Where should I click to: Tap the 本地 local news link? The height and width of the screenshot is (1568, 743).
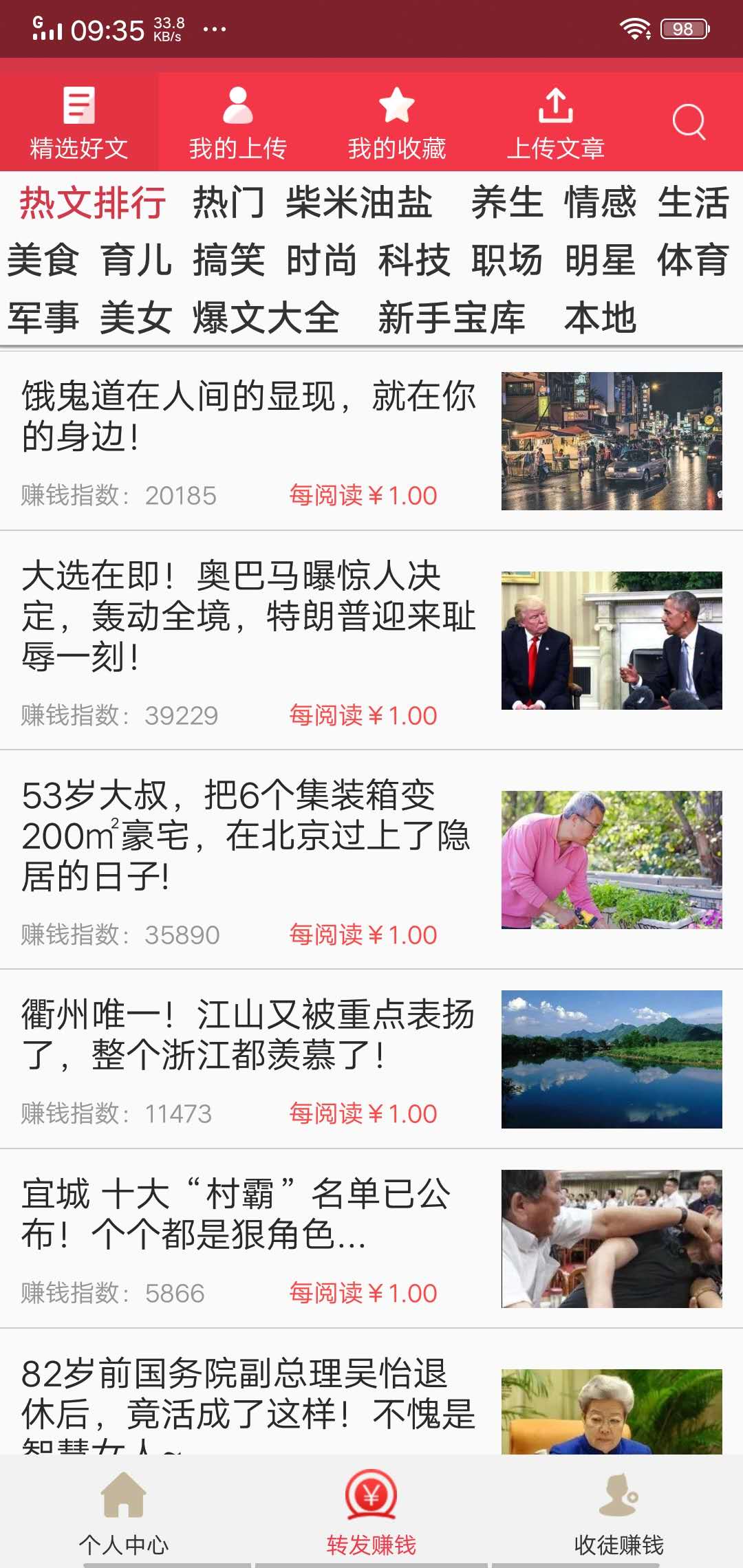[x=602, y=318]
